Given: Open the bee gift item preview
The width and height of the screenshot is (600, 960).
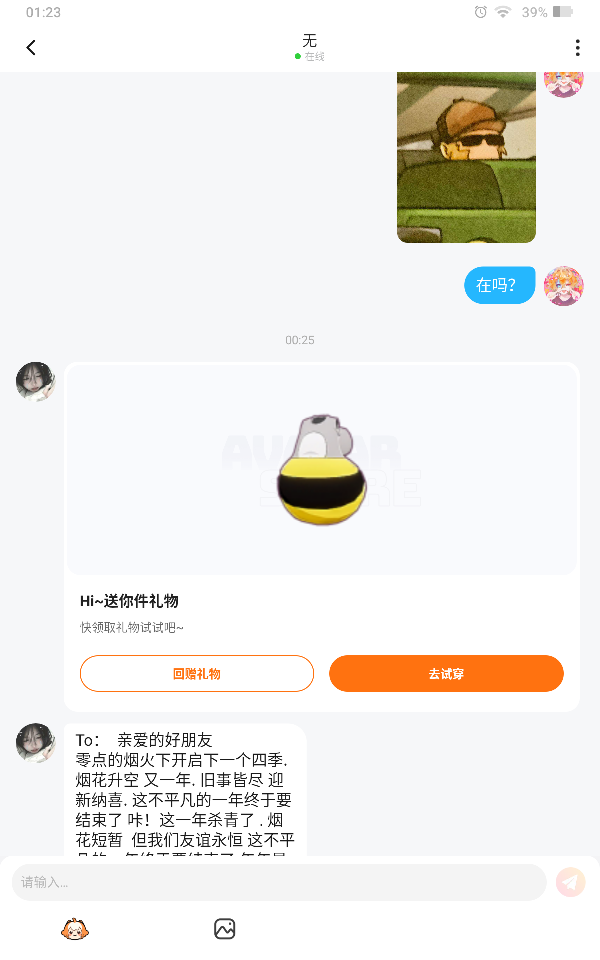Looking at the screenshot, I should (321, 469).
